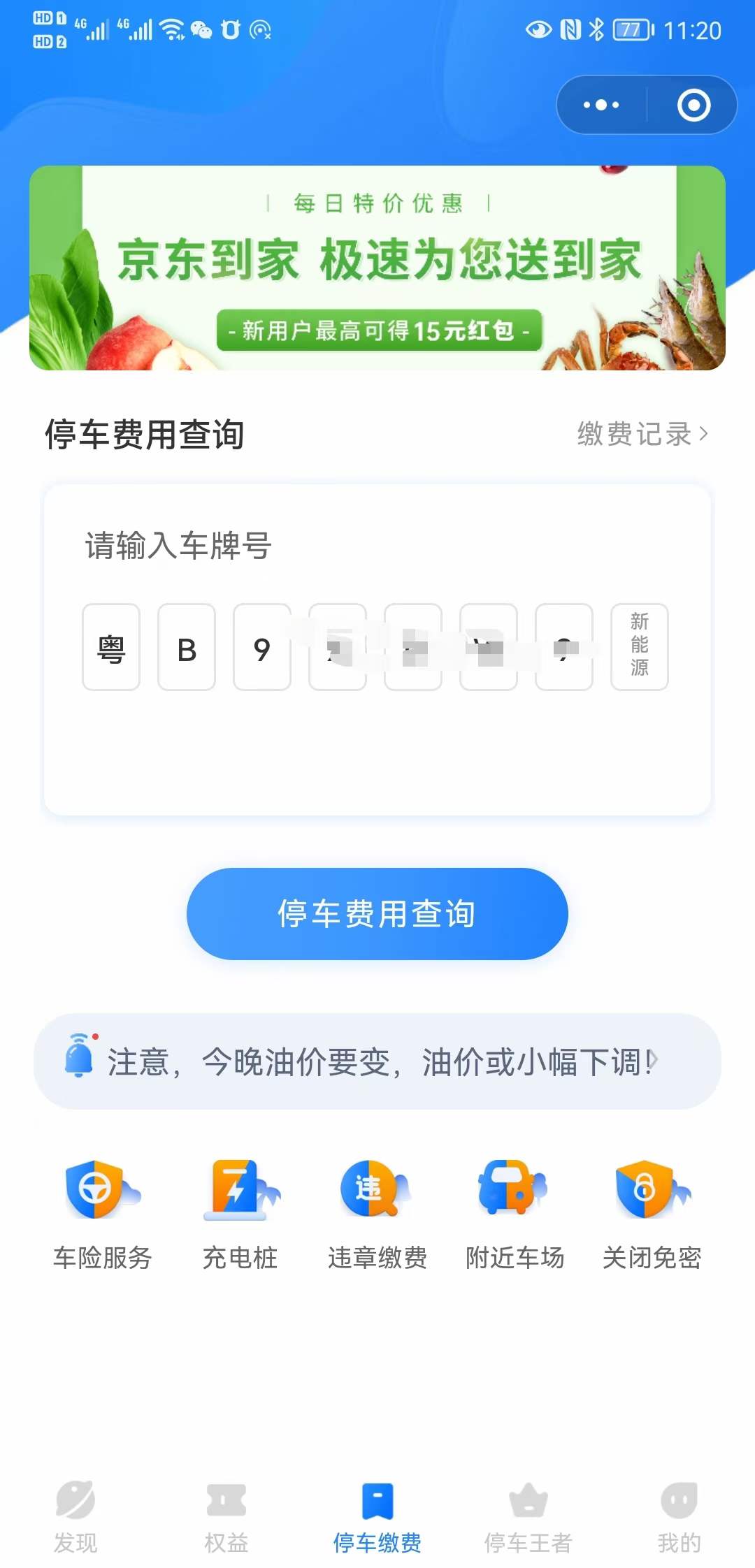This screenshot has width=755, height=1568.
Task: View 缴费记录 payment records
Action: [x=642, y=434]
